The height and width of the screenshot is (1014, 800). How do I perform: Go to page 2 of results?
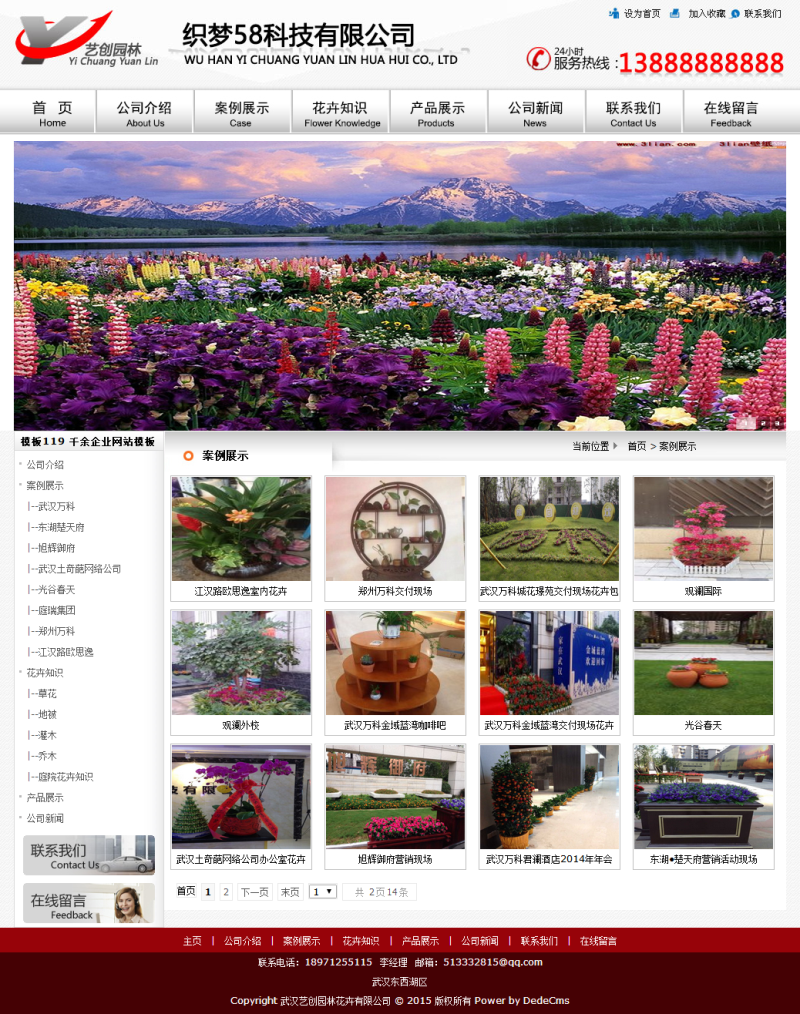coord(226,892)
